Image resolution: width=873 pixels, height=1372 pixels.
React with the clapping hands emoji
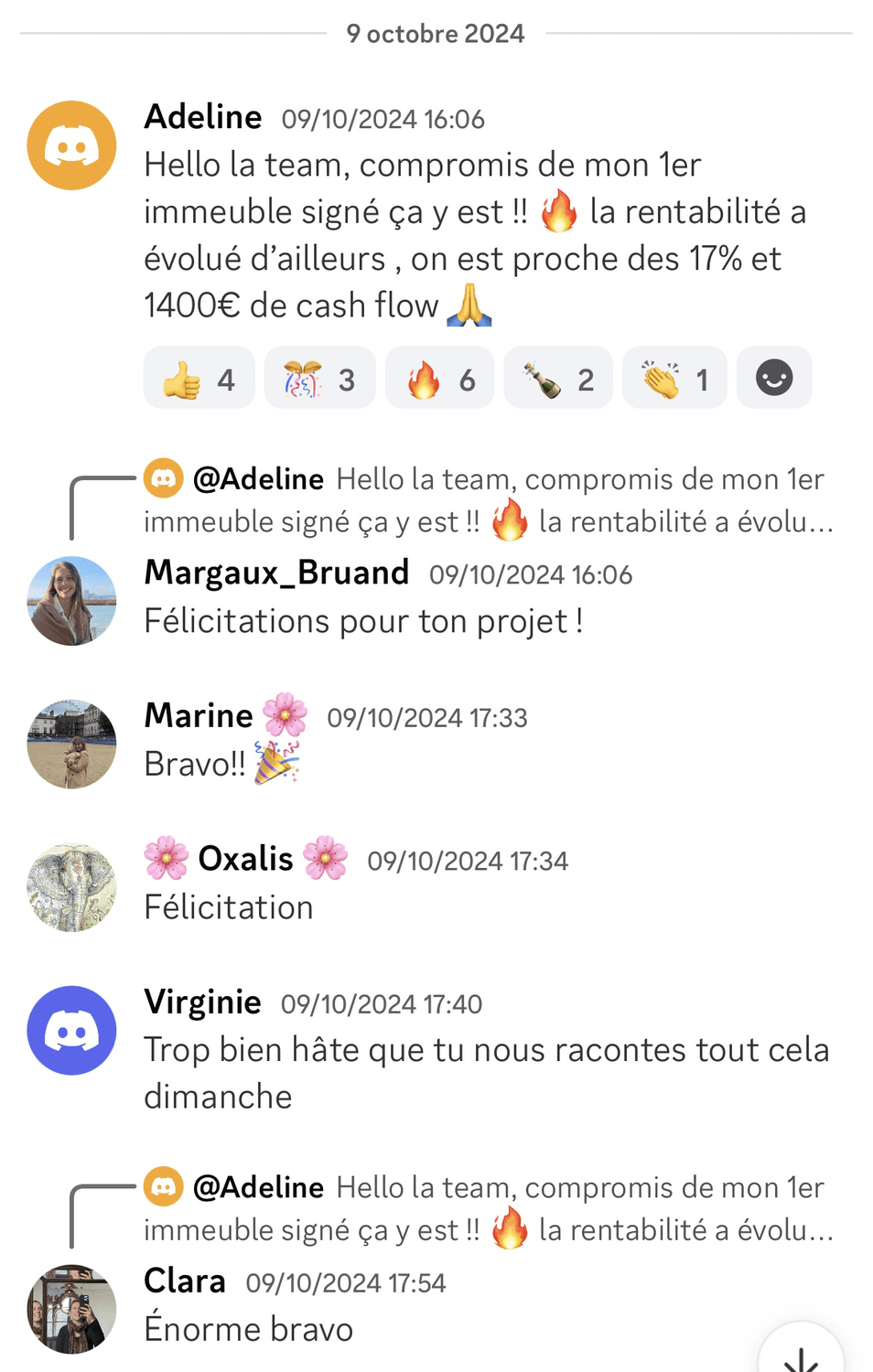pyautogui.click(x=674, y=378)
